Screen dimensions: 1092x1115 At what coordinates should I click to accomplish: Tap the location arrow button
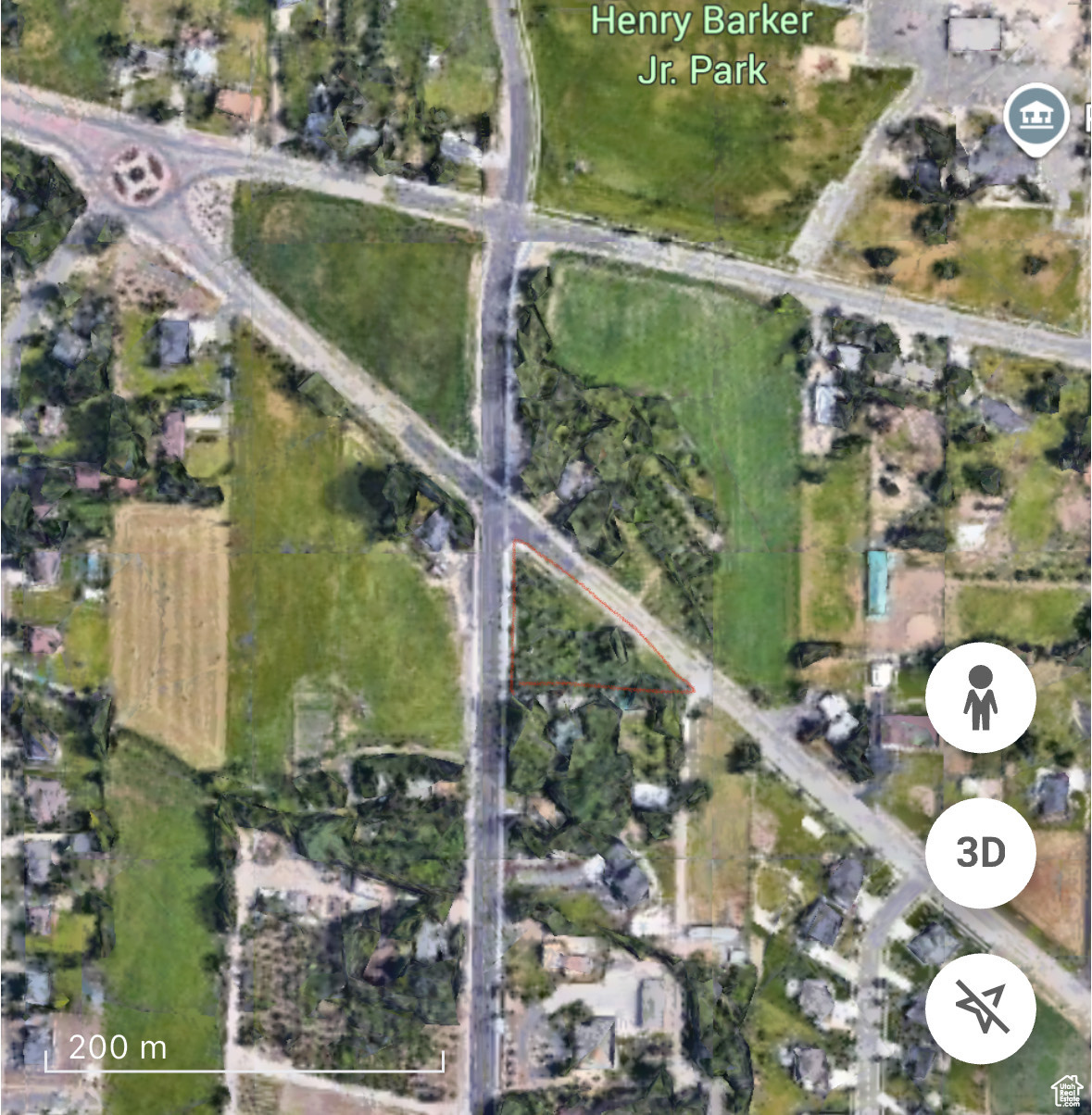click(980, 1009)
